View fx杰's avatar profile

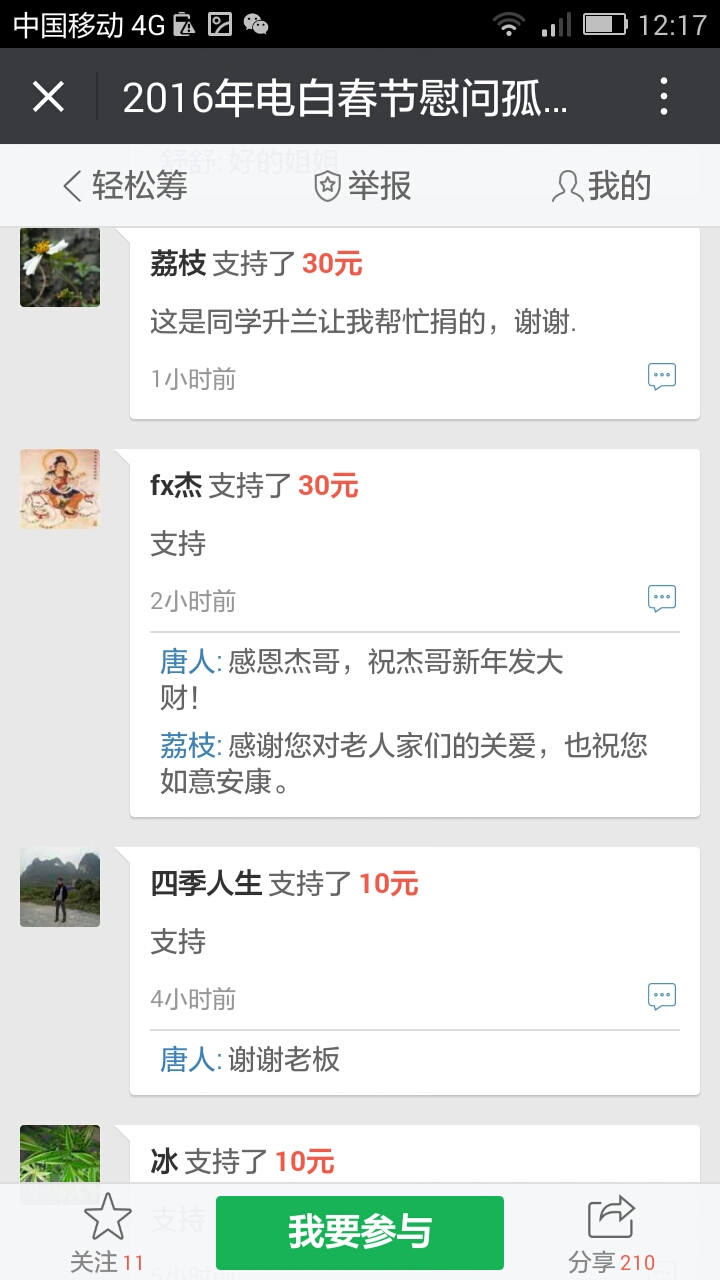coord(60,489)
